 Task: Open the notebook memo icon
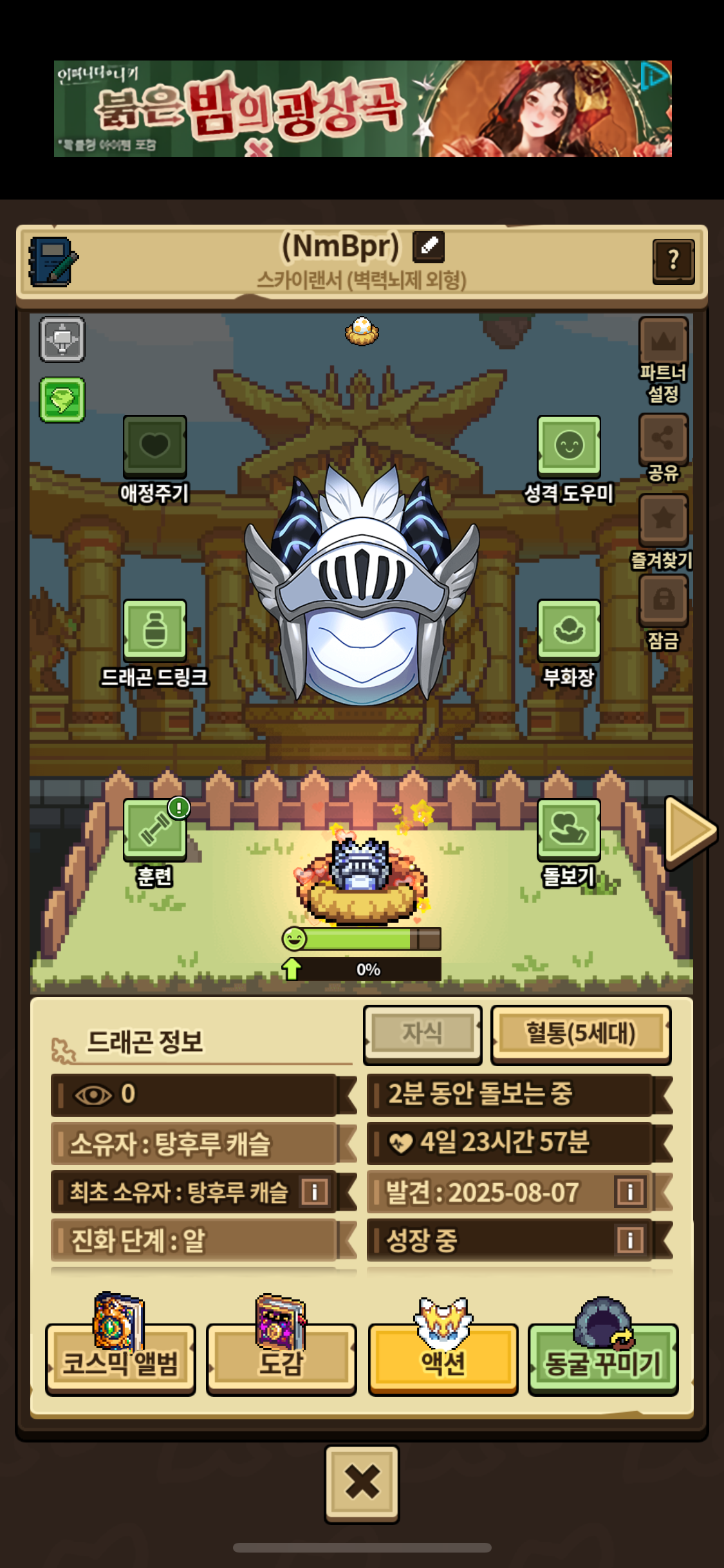pos(53,261)
